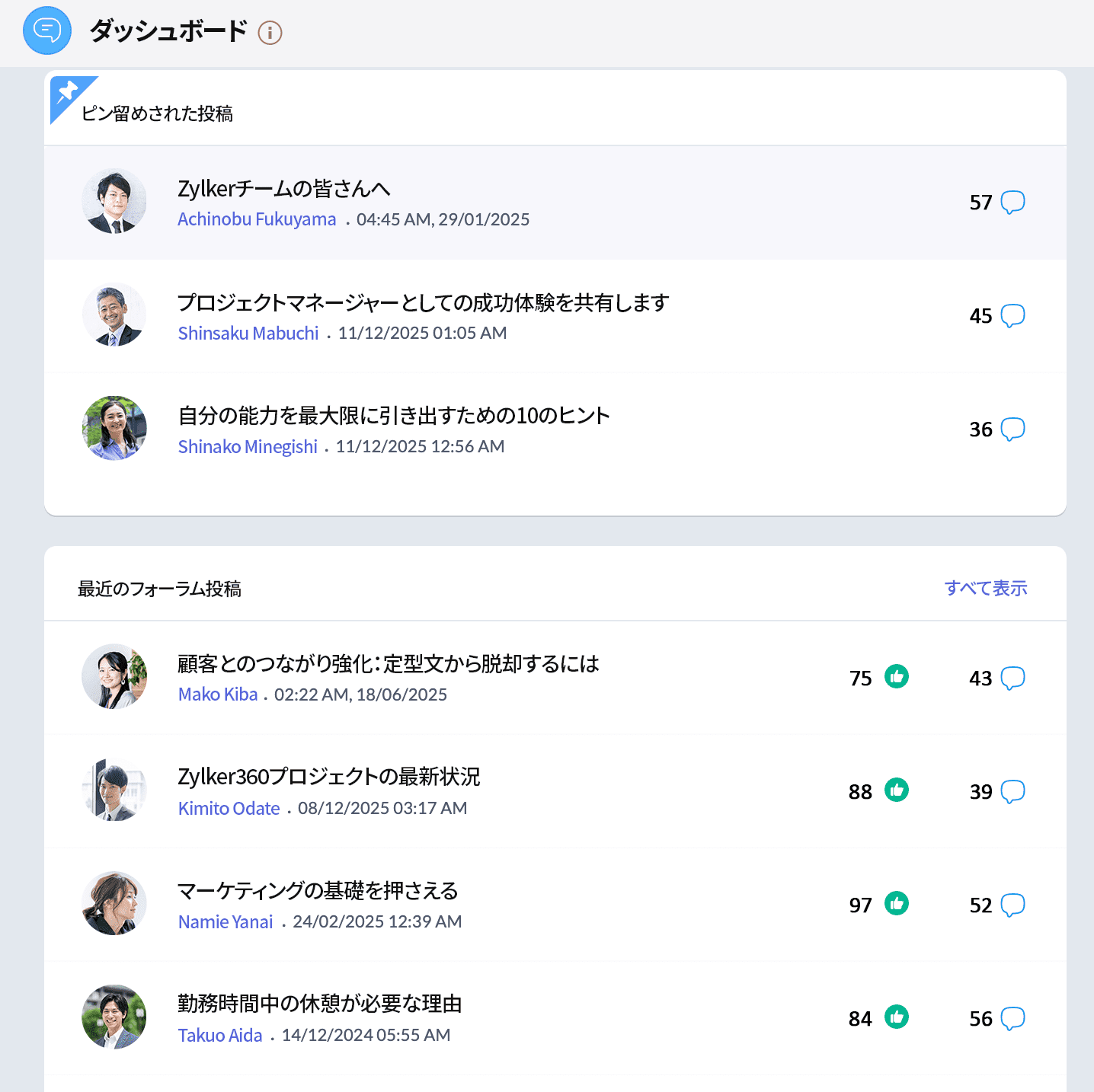Viewport: 1094px width, 1092px height.
Task: Like Kimito Odate's post
Action: tap(897, 790)
